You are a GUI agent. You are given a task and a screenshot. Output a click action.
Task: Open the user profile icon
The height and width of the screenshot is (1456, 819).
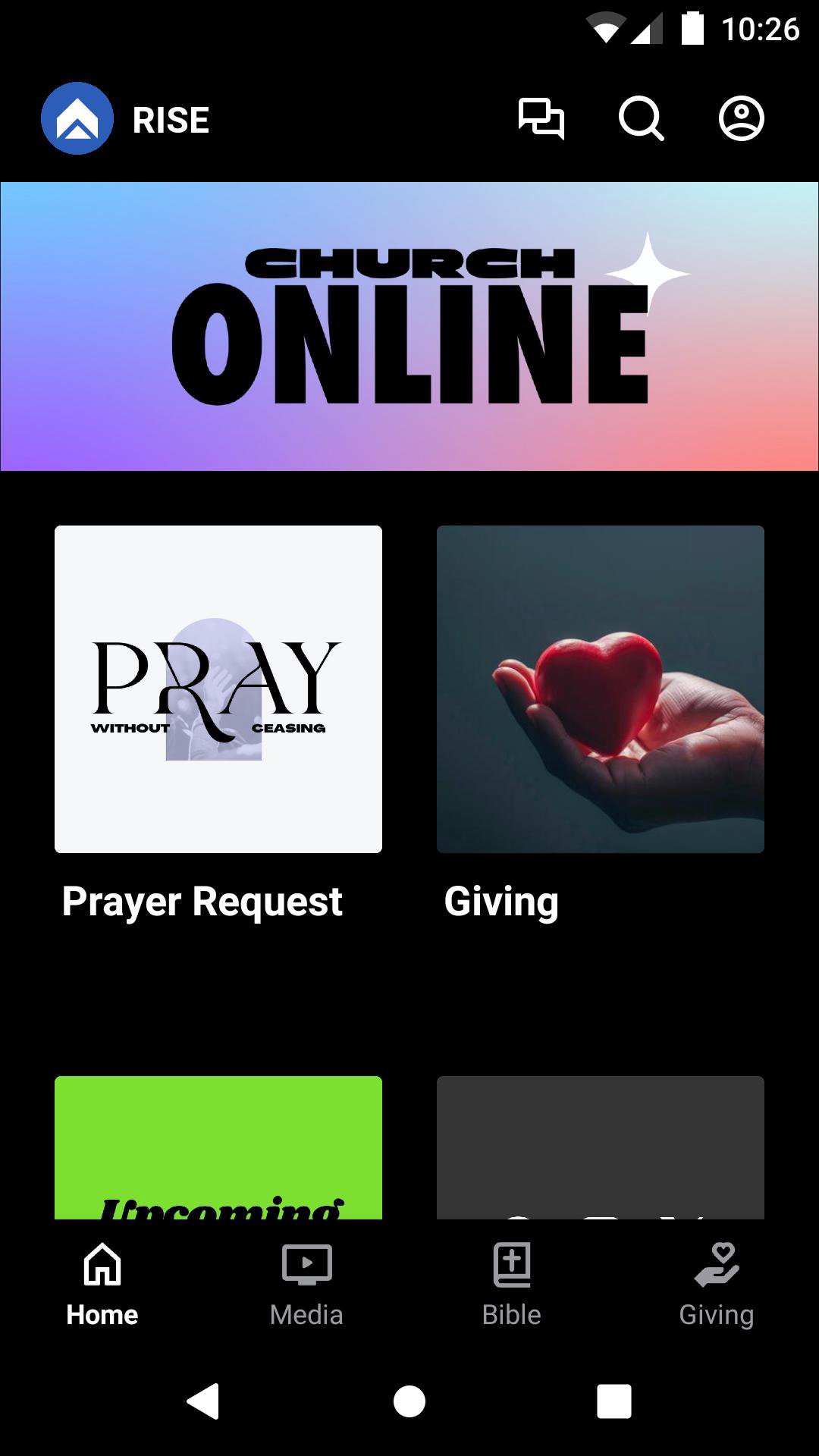[x=741, y=119]
